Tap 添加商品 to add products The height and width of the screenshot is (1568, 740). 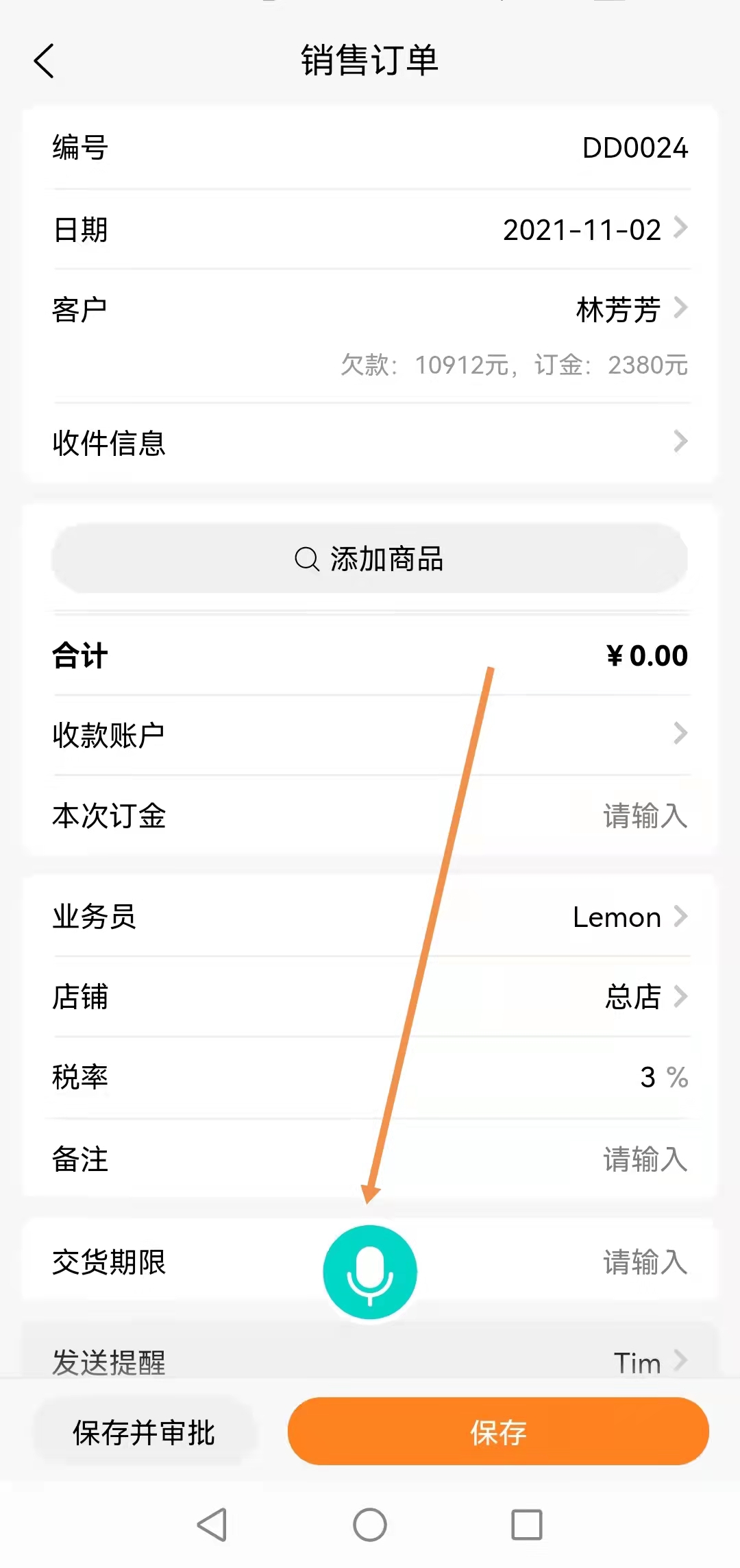[x=370, y=559]
